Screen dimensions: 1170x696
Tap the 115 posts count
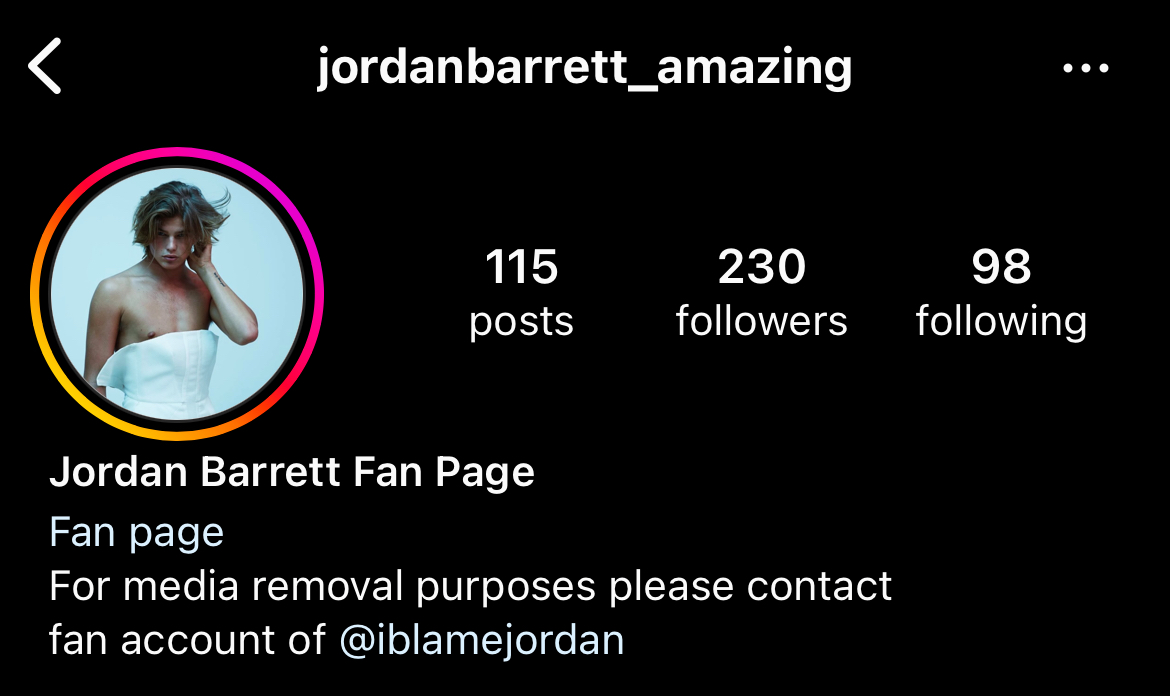click(521, 293)
